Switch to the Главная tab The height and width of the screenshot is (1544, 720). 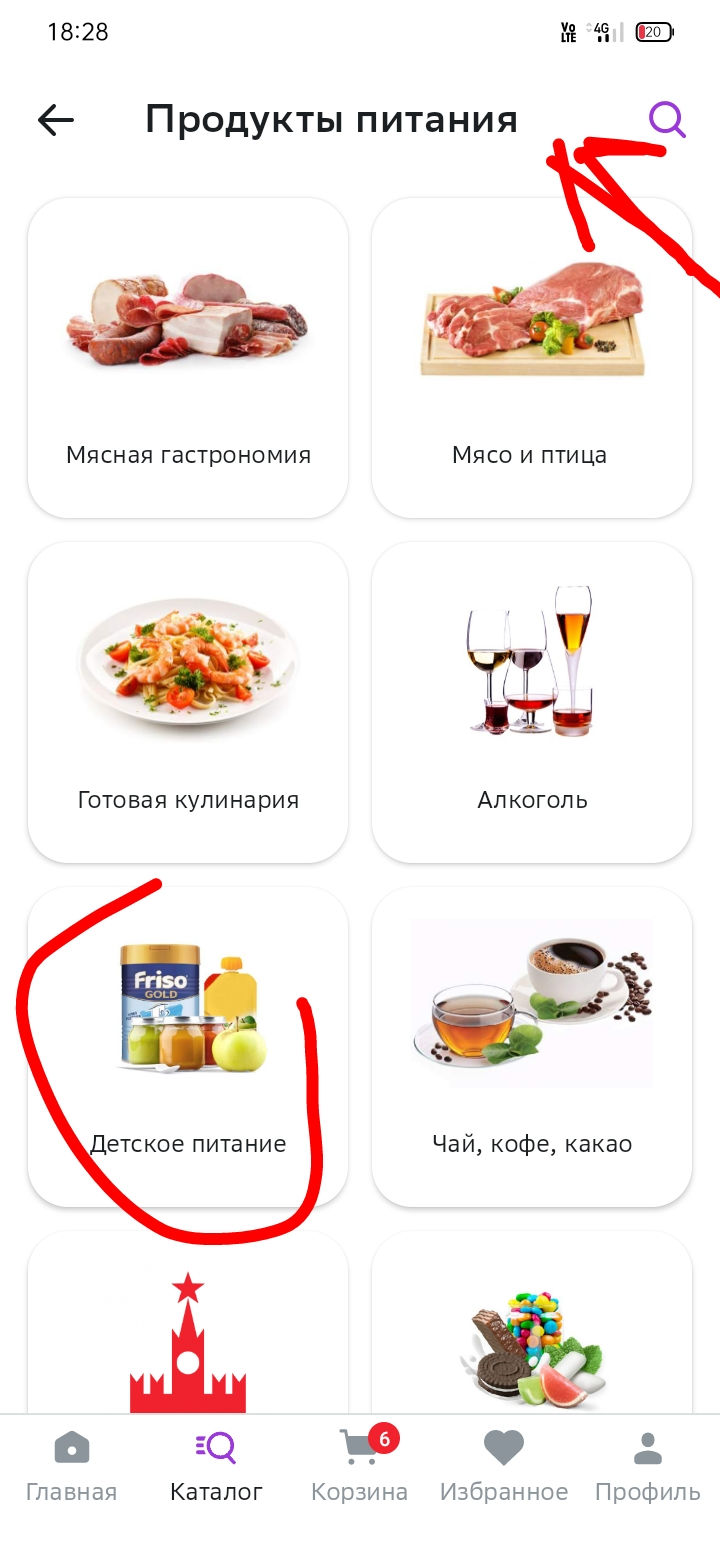pyautogui.click(x=71, y=1467)
